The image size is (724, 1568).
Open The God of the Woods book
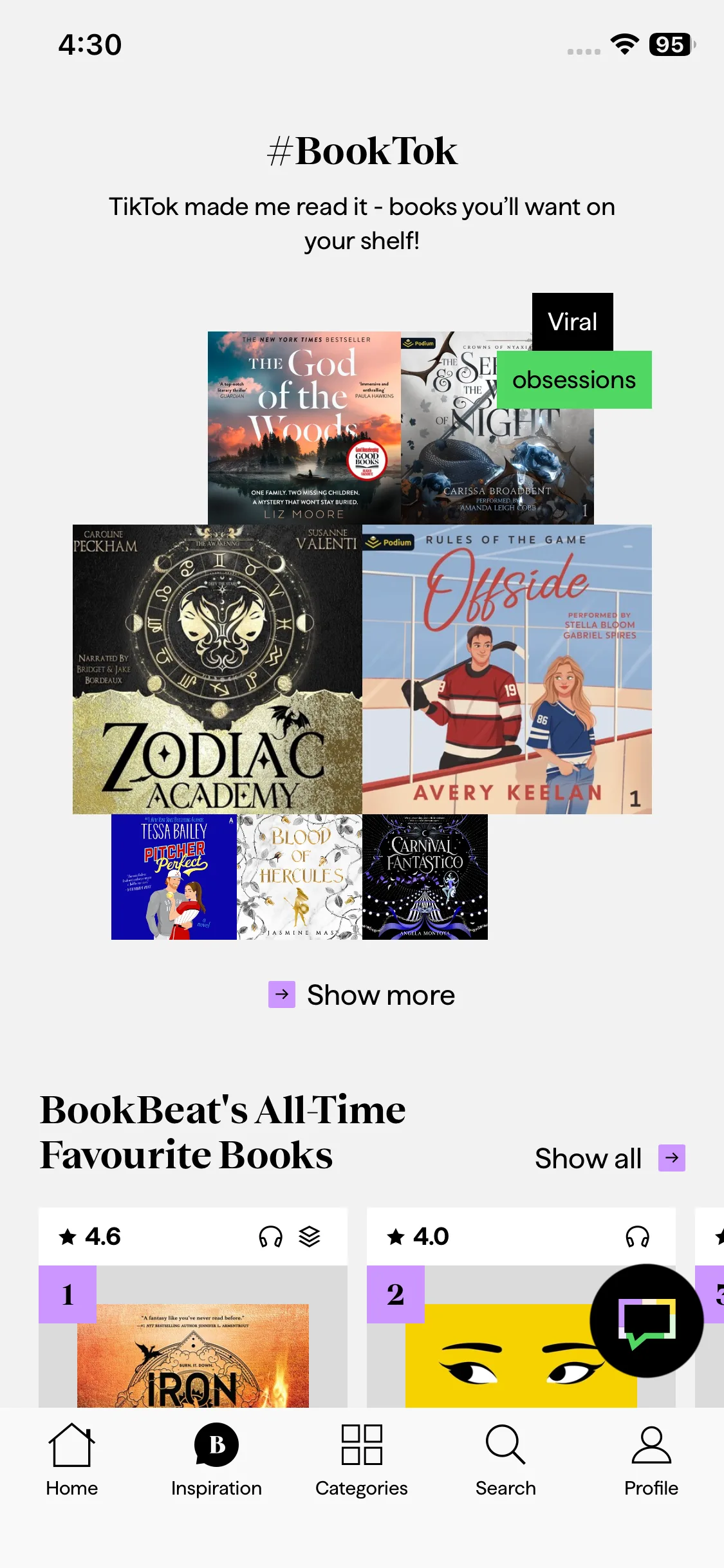pyautogui.click(x=304, y=427)
